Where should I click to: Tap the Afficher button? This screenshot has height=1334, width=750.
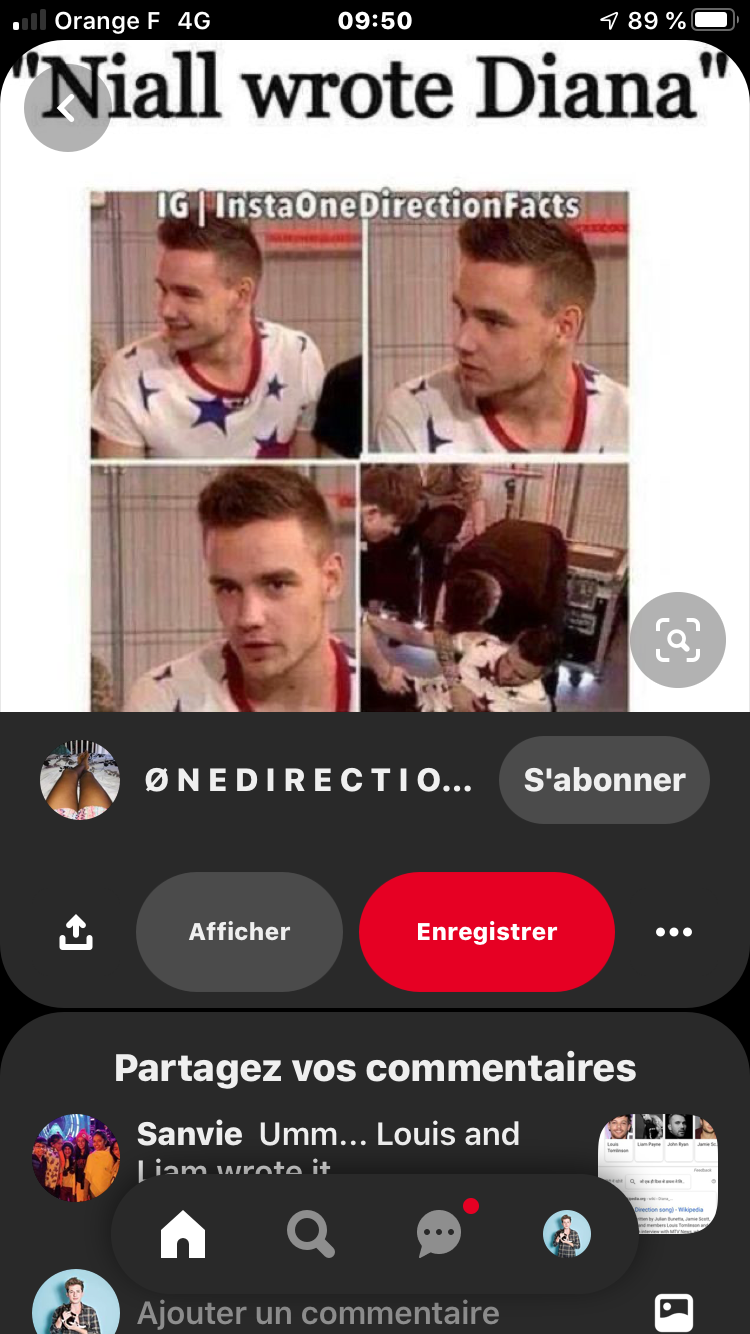click(x=239, y=932)
